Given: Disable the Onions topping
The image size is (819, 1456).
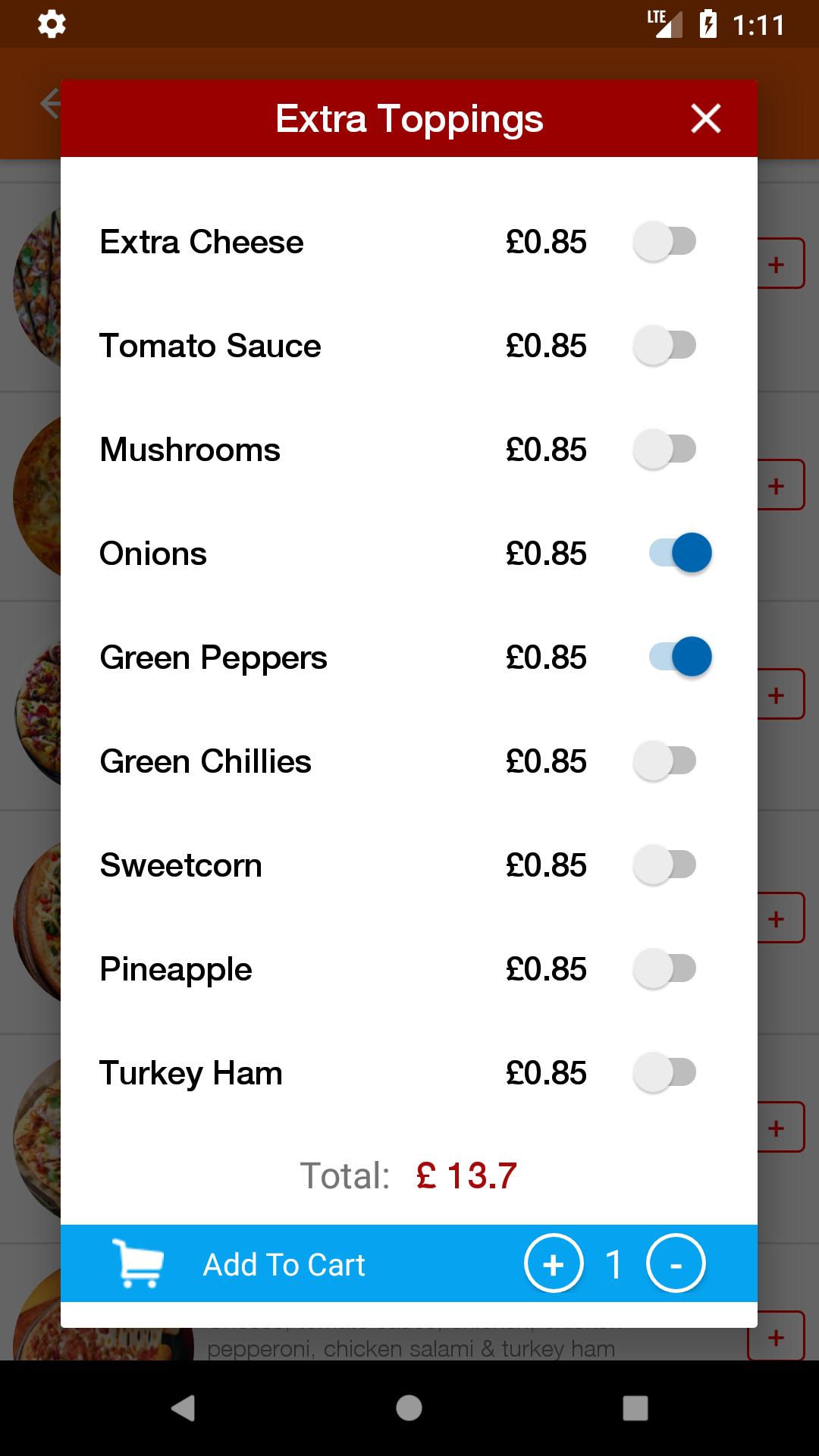Looking at the screenshot, I should 680,553.
